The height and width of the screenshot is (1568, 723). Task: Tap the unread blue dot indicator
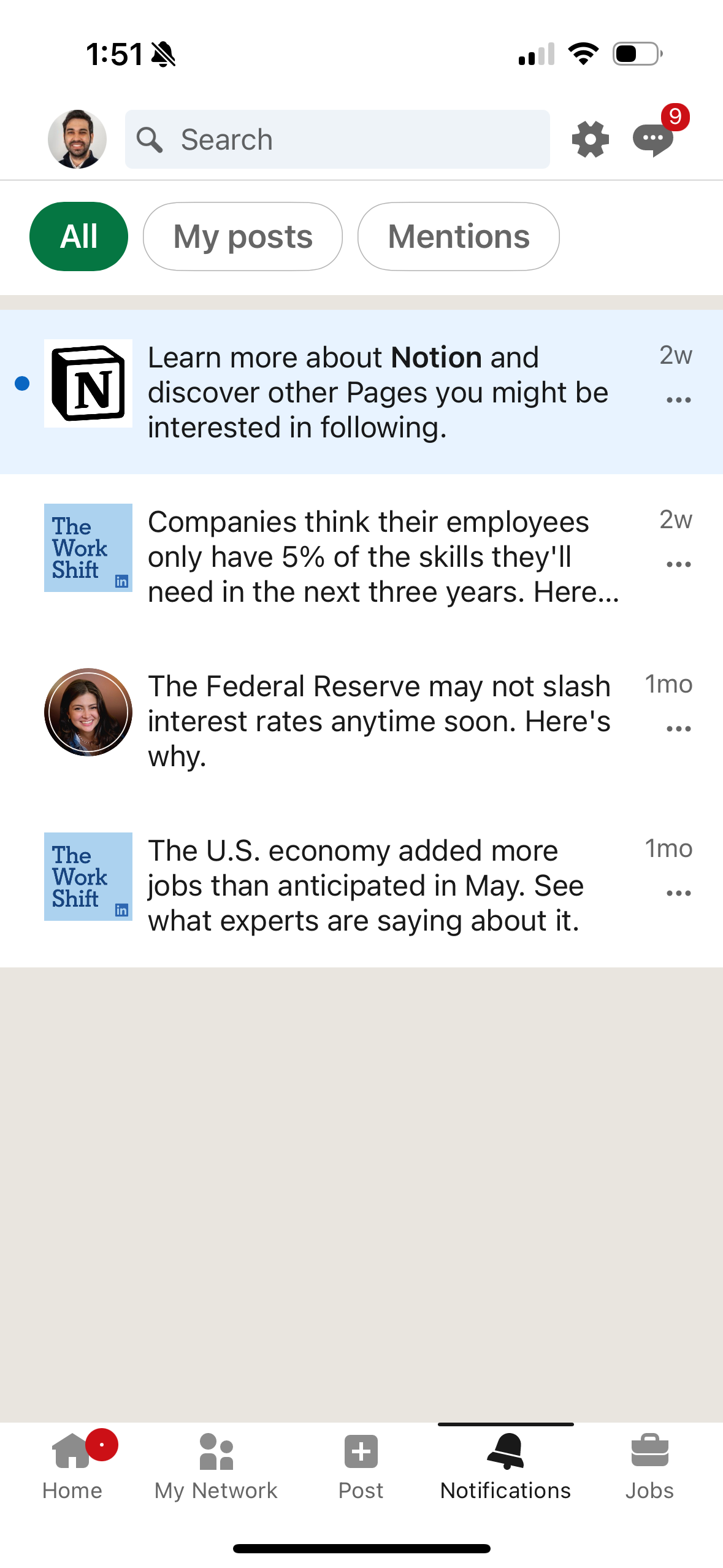[22, 383]
